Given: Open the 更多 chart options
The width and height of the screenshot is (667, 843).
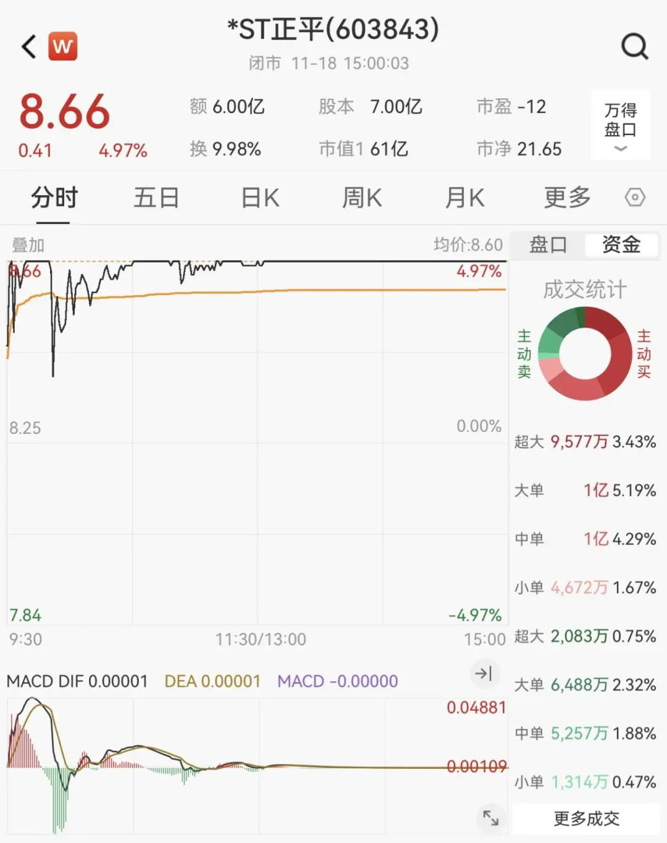Looking at the screenshot, I should pyautogui.click(x=567, y=198).
